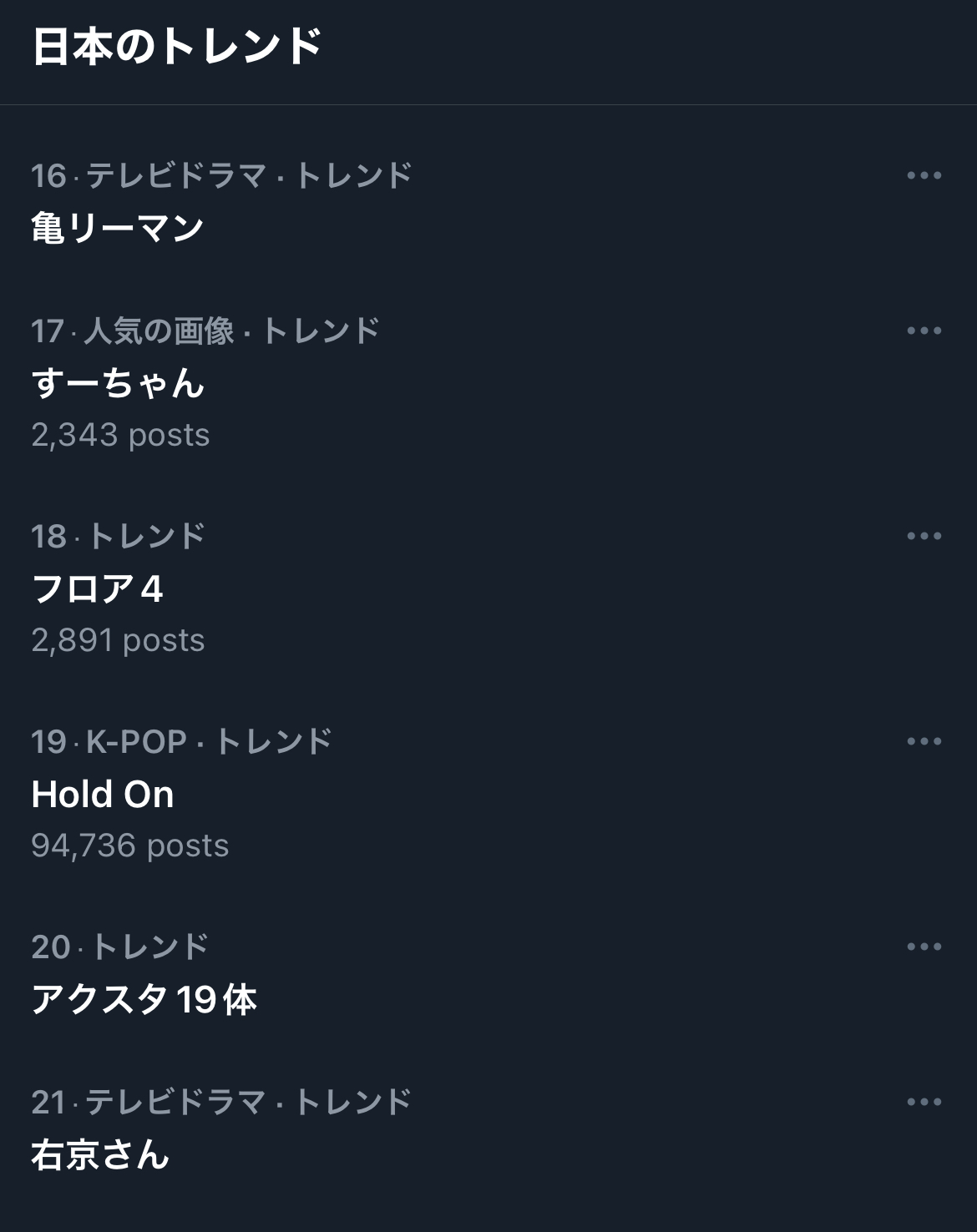
Task: View posts for フロア4 trend
Action: pos(98,588)
